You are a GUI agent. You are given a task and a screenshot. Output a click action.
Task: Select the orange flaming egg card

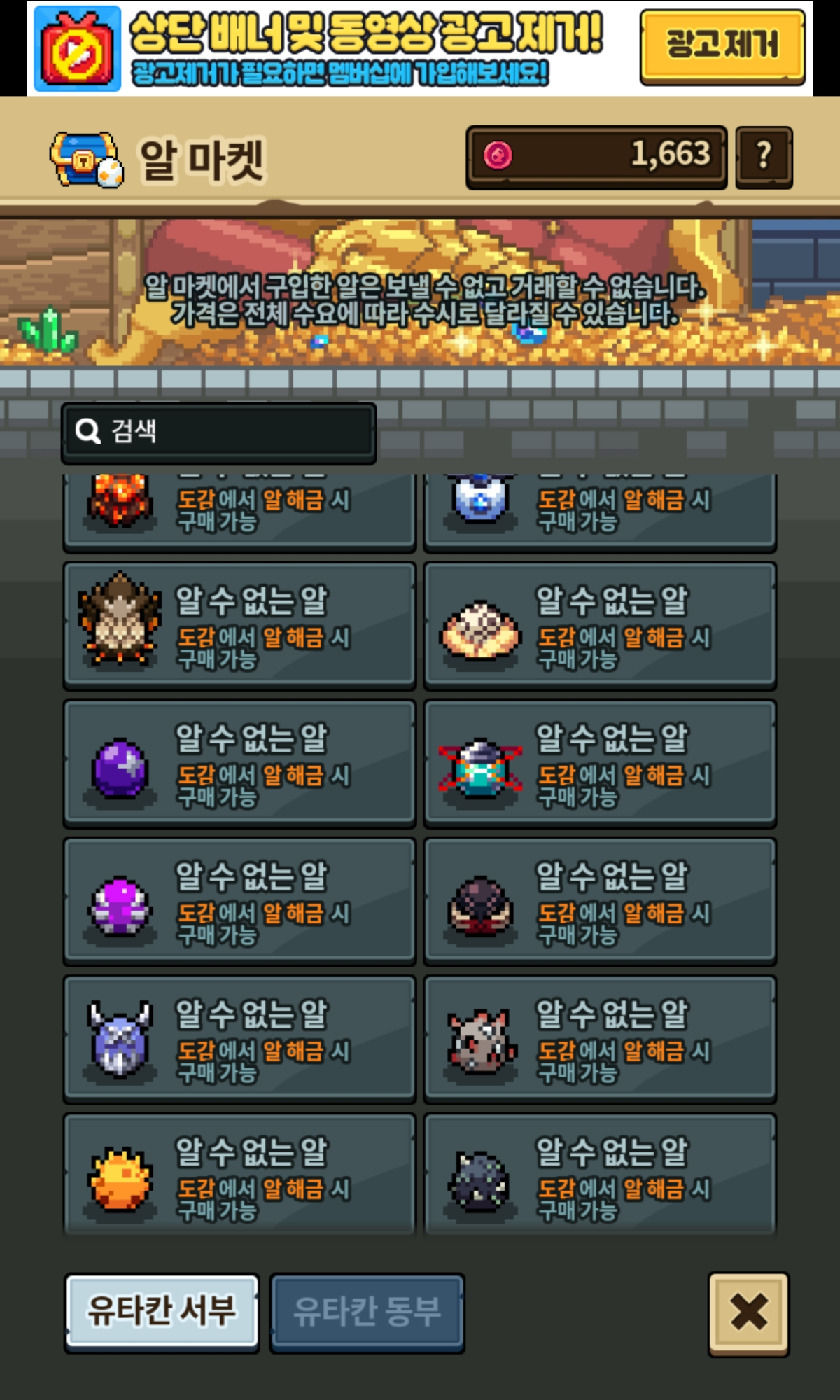[239, 1175]
